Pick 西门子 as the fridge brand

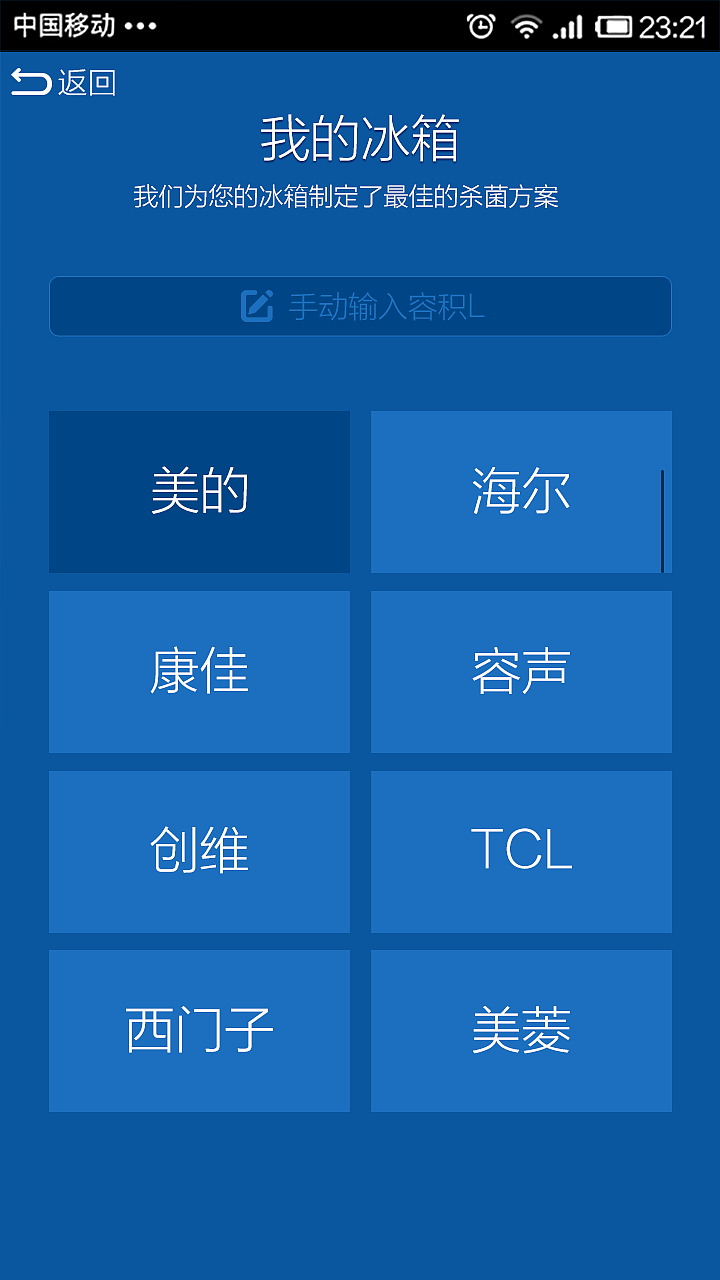tap(199, 1030)
